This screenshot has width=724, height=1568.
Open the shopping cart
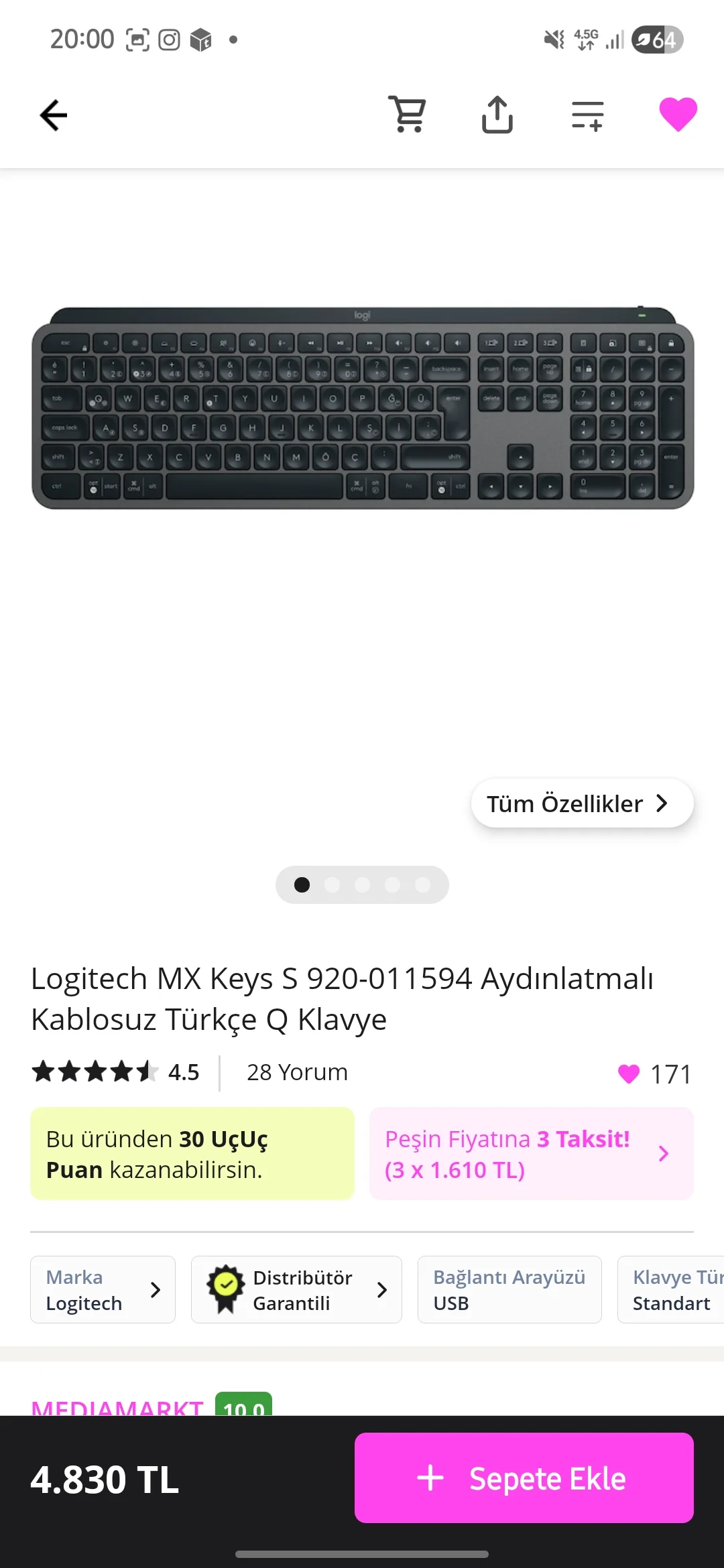point(408,115)
